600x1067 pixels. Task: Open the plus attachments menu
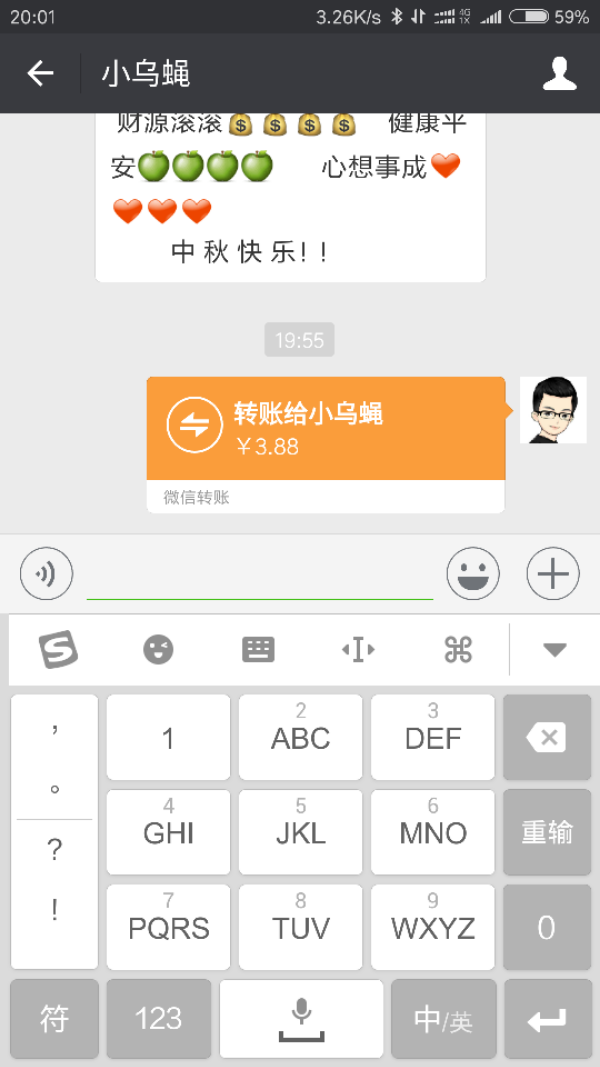pos(553,574)
